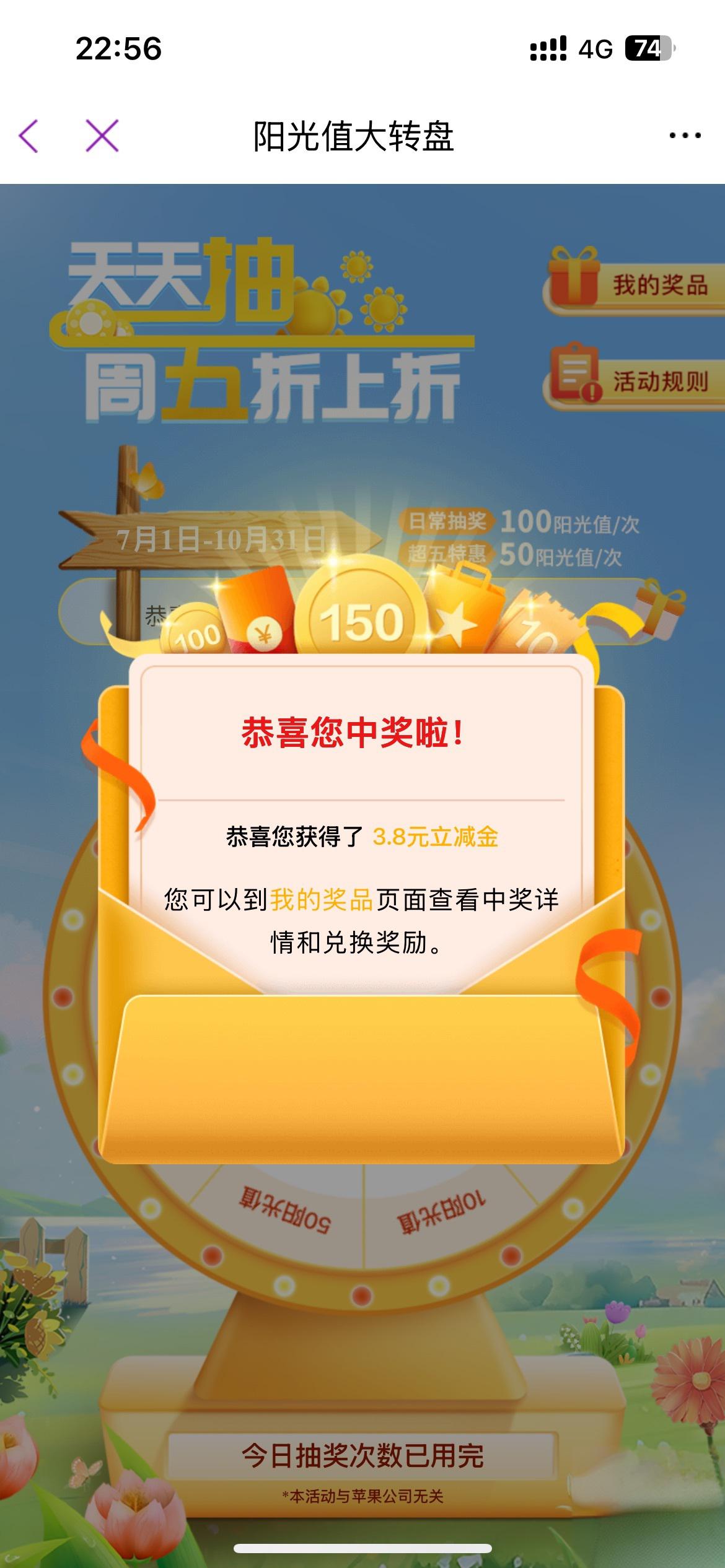Tap the 我的奖品 link in the popup
Viewport: 725px width, 1568px height.
point(322,900)
